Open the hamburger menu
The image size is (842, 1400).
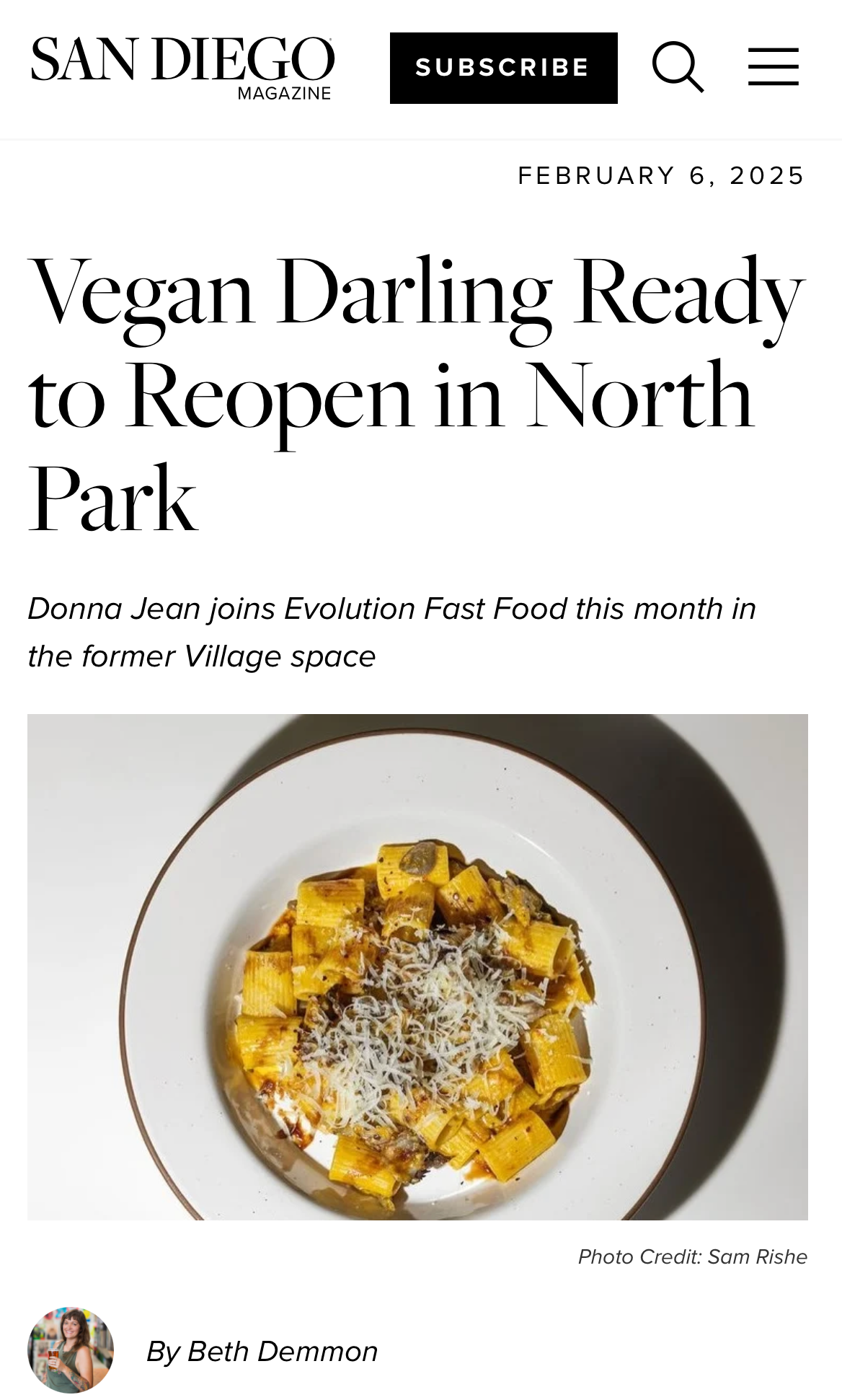tap(773, 67)
